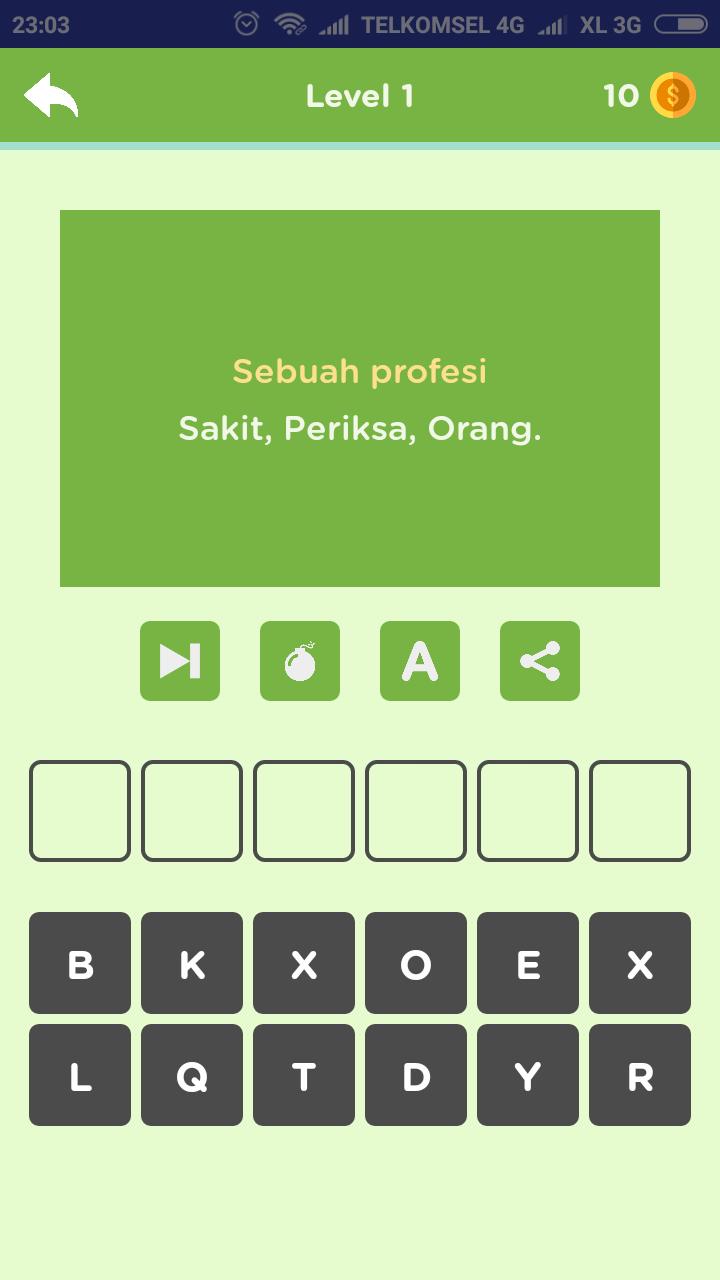Viewport: 720px width, 1280px height.
Task: Share this puzzle with friends
Action: tap(540, 661)
